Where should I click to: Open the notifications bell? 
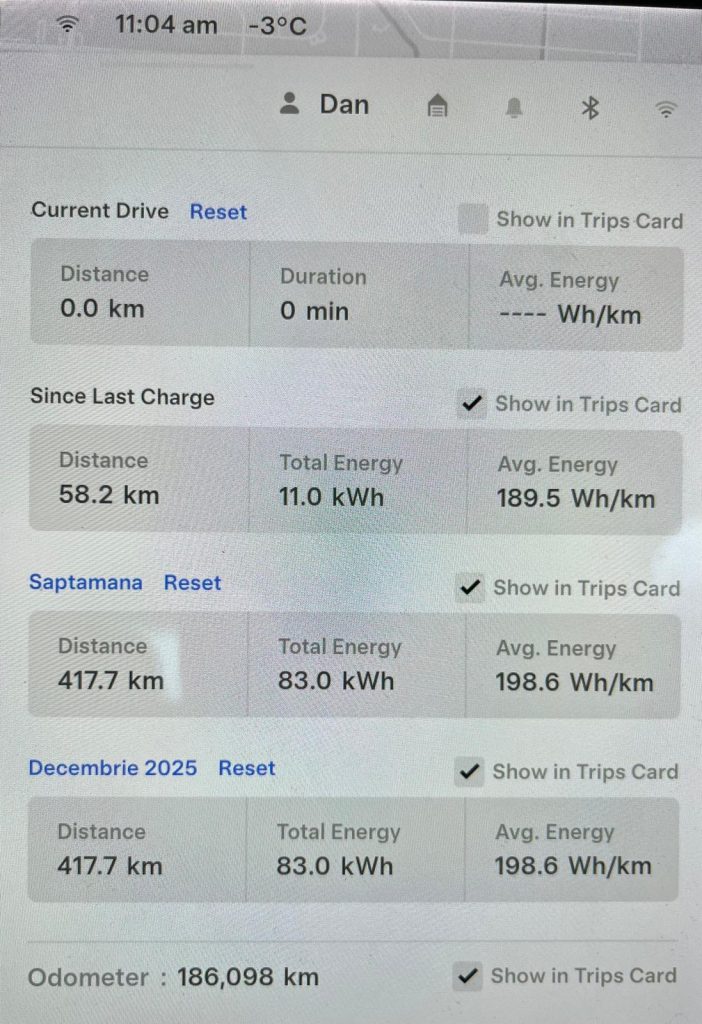coord(514,107)
